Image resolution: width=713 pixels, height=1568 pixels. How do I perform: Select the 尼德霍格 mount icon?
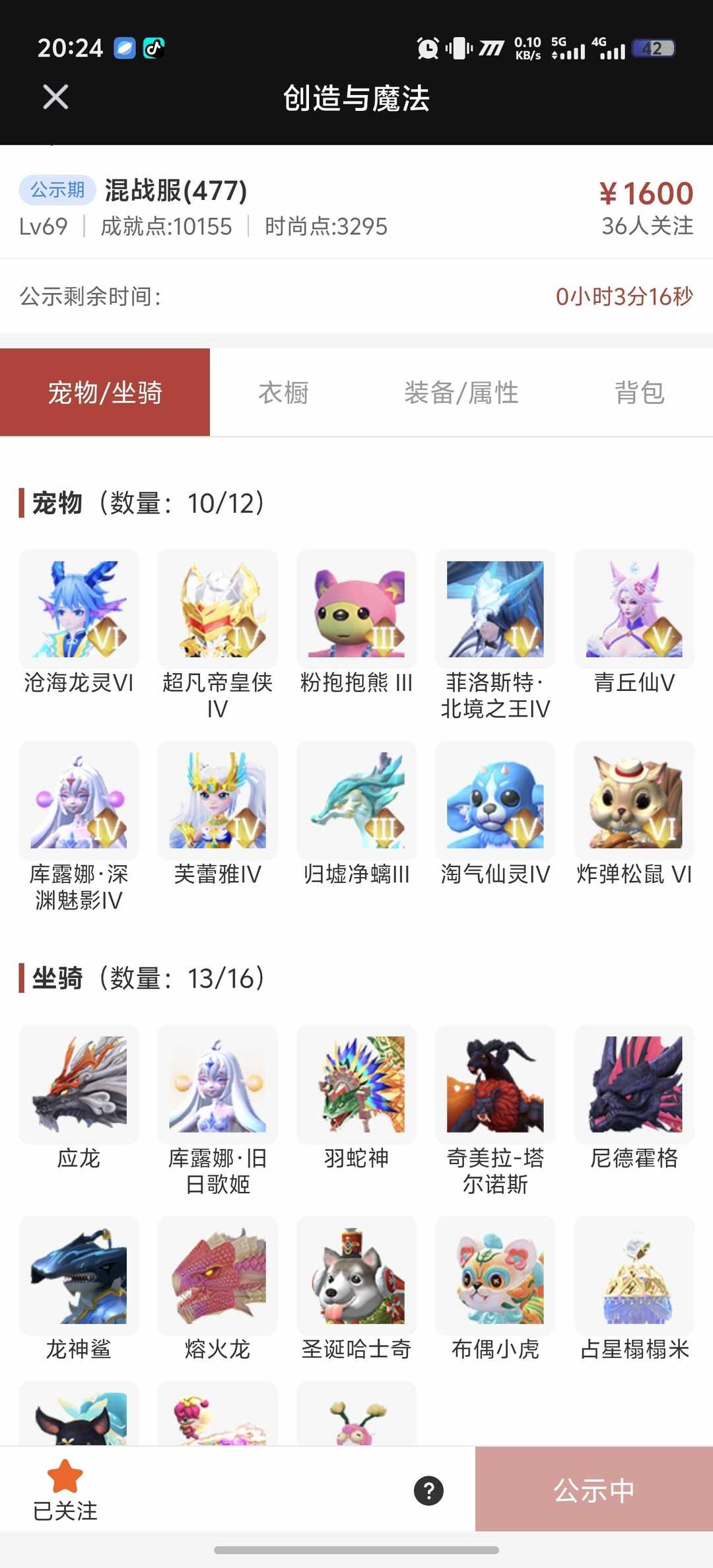(634, 1086)
